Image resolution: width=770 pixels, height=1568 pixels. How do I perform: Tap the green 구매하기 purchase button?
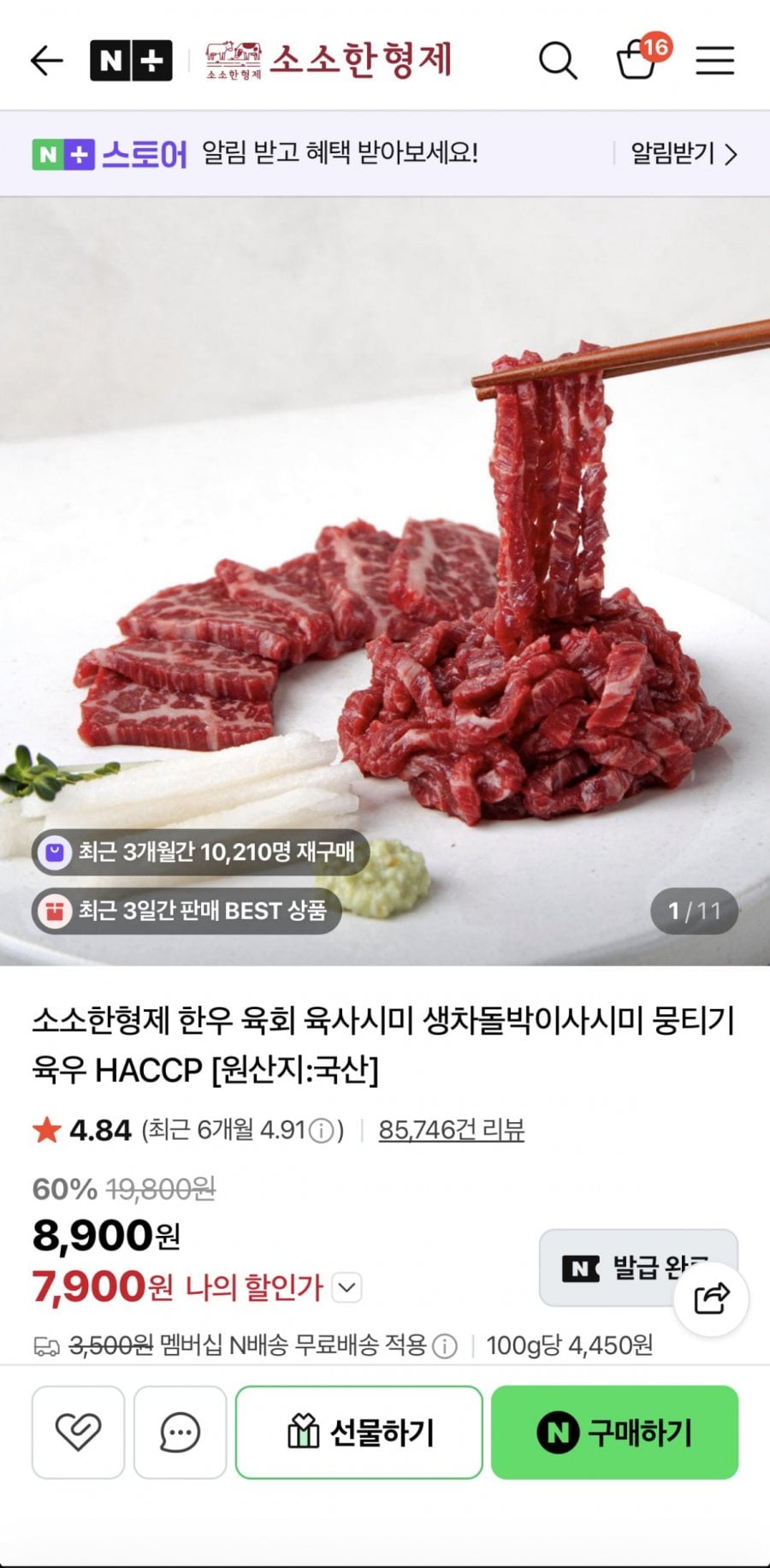click(614, 1433)
